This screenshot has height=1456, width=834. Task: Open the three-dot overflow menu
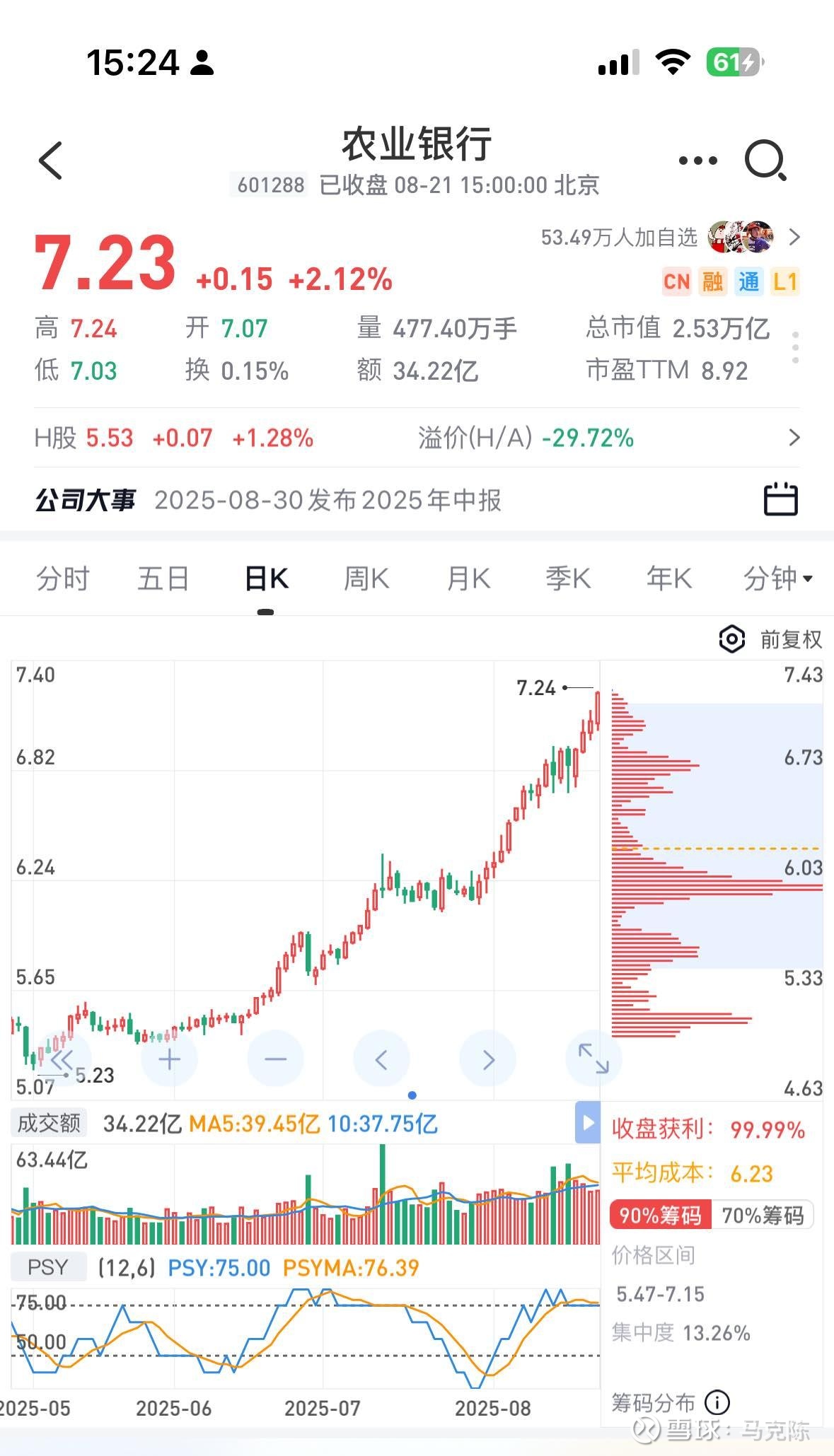click(x=697, y=161)
